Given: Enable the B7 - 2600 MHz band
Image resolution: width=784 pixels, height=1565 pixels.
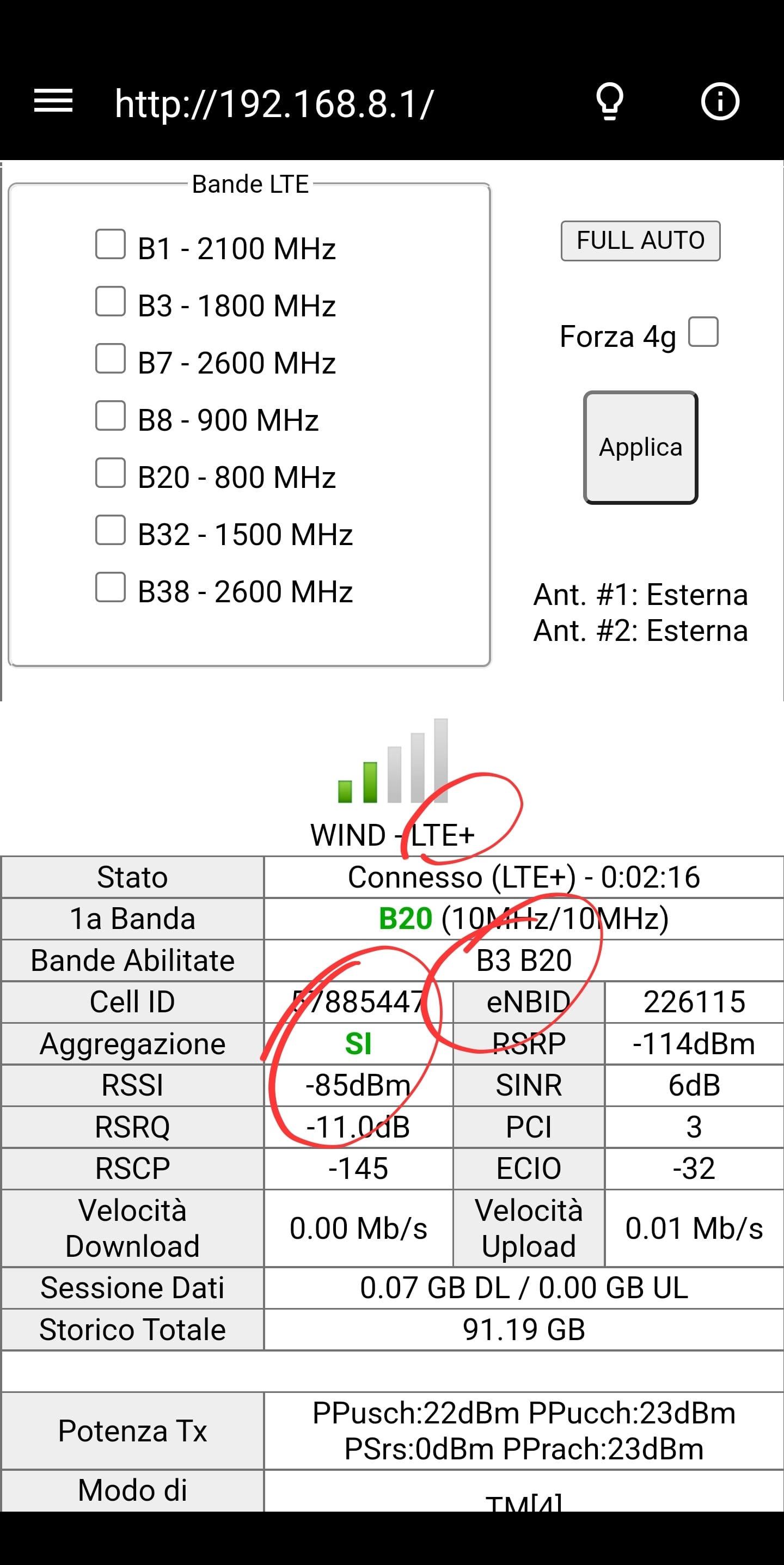Looking at the screenshot, I should [x=111, y=358].
